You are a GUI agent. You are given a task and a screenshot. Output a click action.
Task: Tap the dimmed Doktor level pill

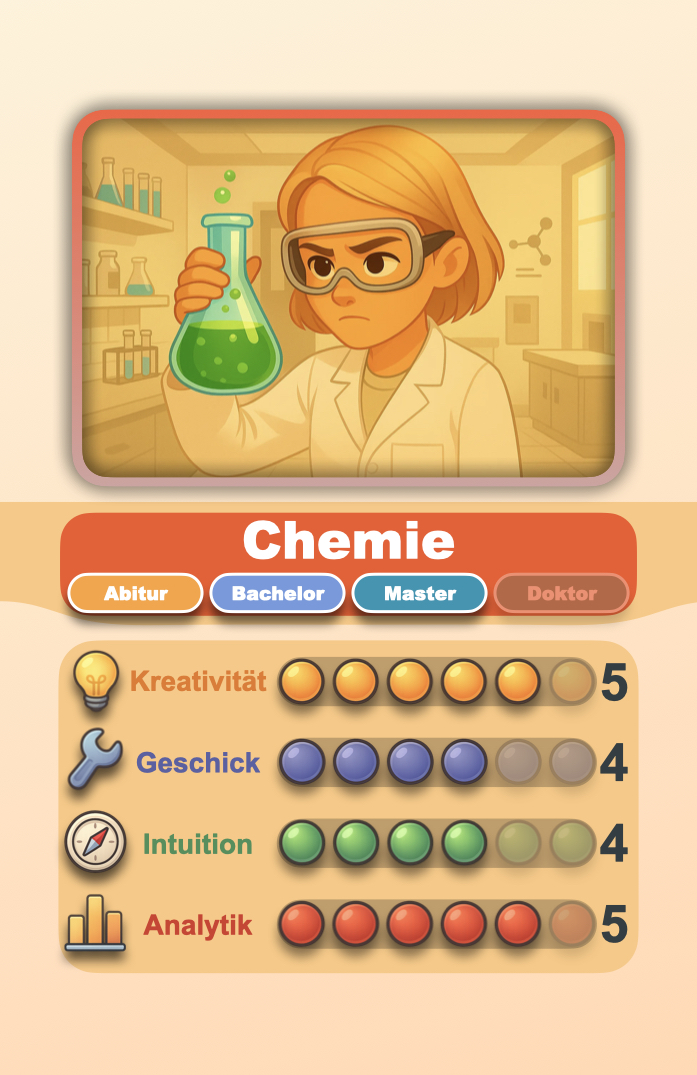tap(561, 593)
